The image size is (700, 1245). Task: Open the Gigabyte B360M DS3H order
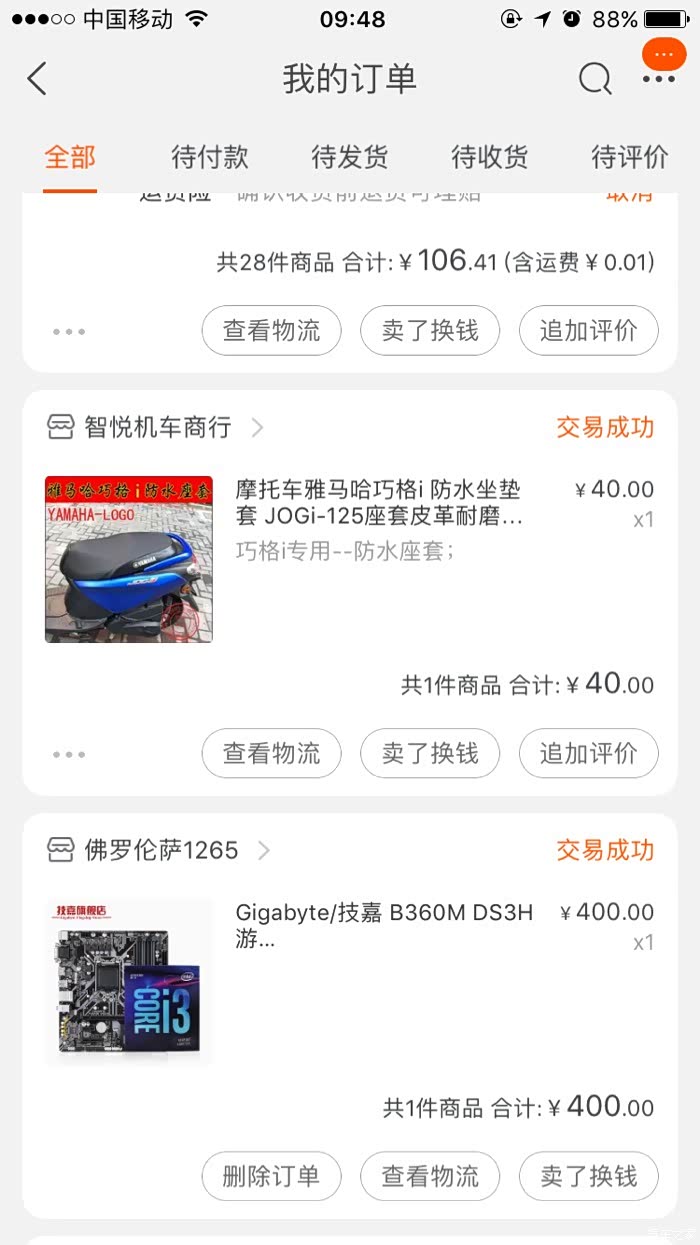click(384, 926)
